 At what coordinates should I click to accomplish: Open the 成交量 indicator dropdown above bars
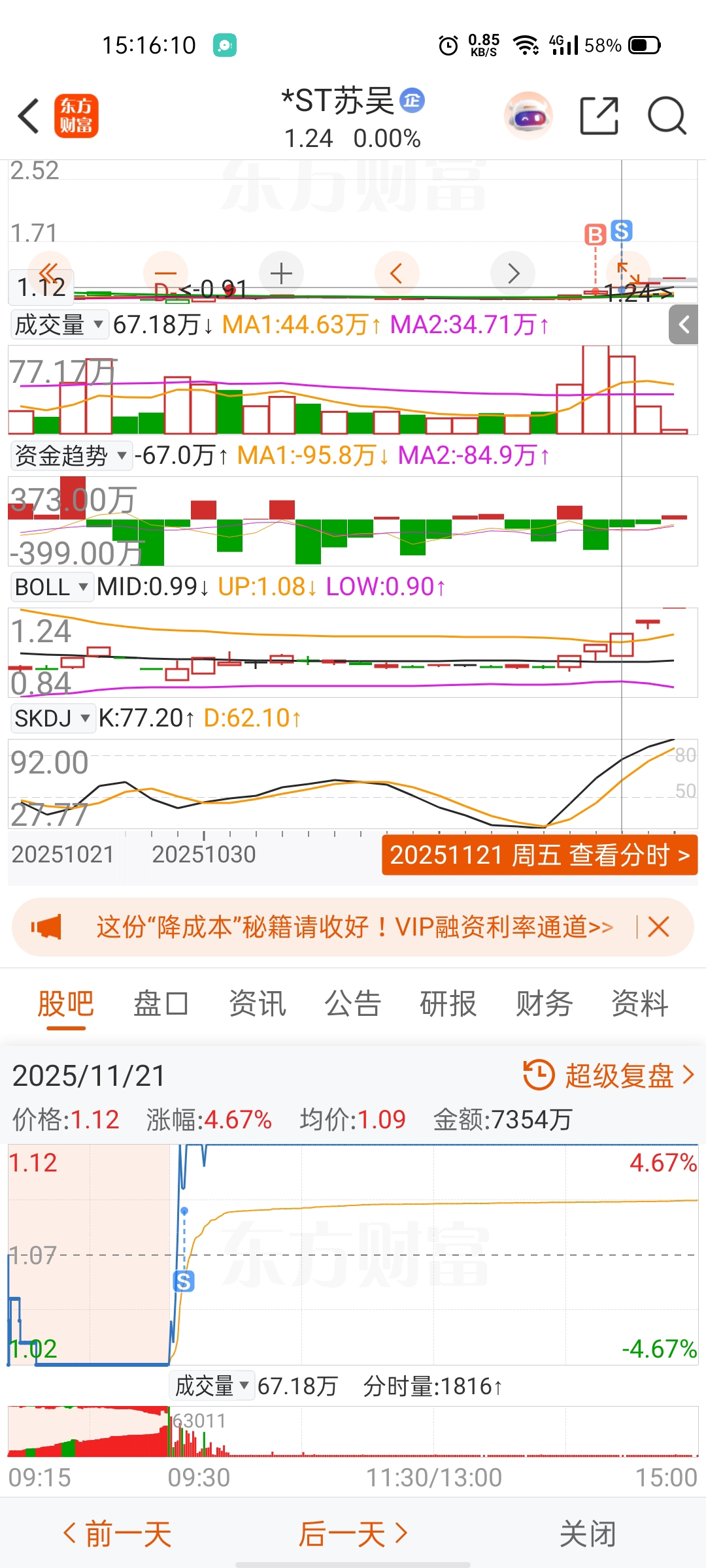pos(59,325)
